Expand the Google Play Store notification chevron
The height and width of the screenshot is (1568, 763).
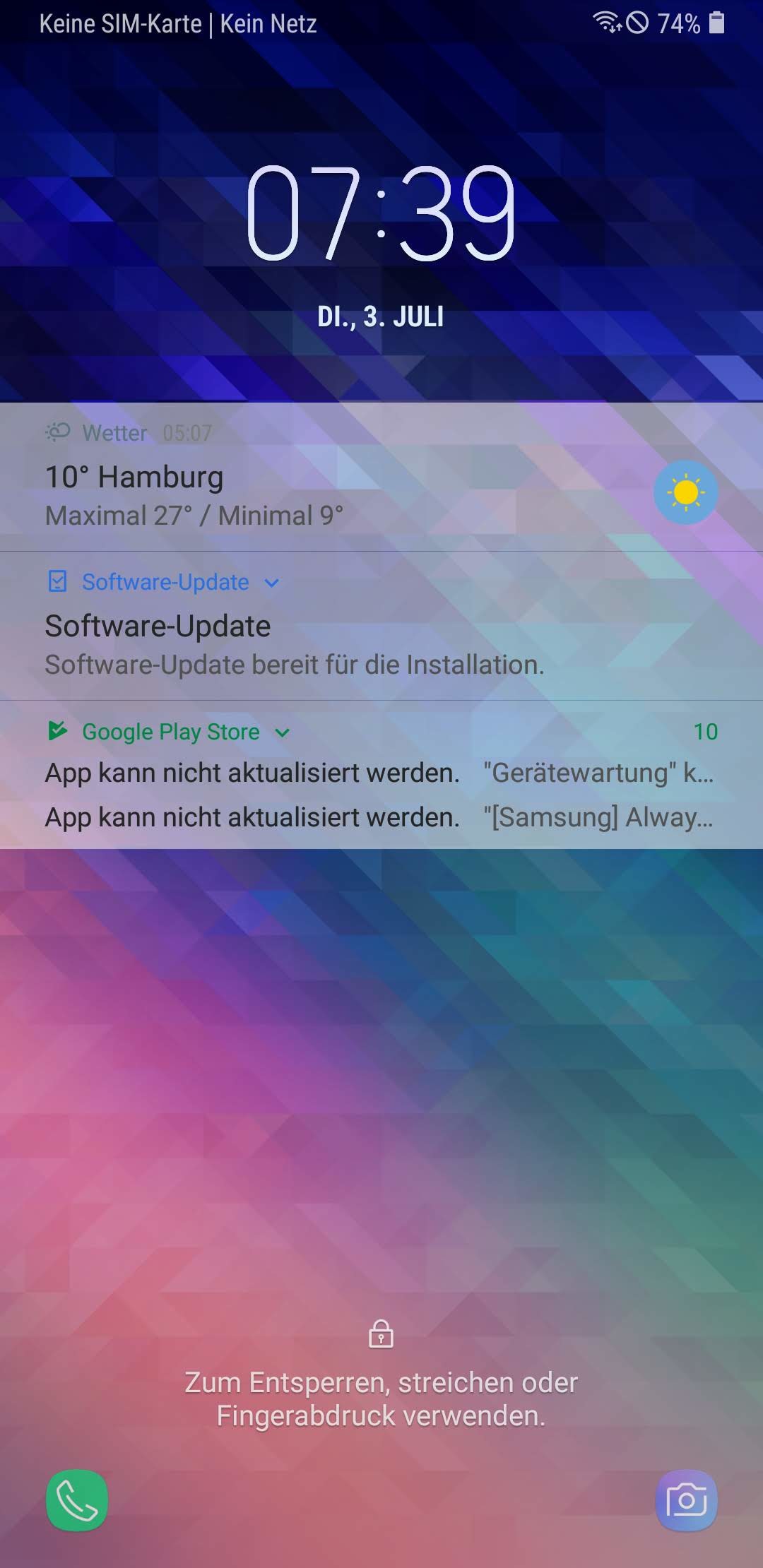[x=282, y=733]
